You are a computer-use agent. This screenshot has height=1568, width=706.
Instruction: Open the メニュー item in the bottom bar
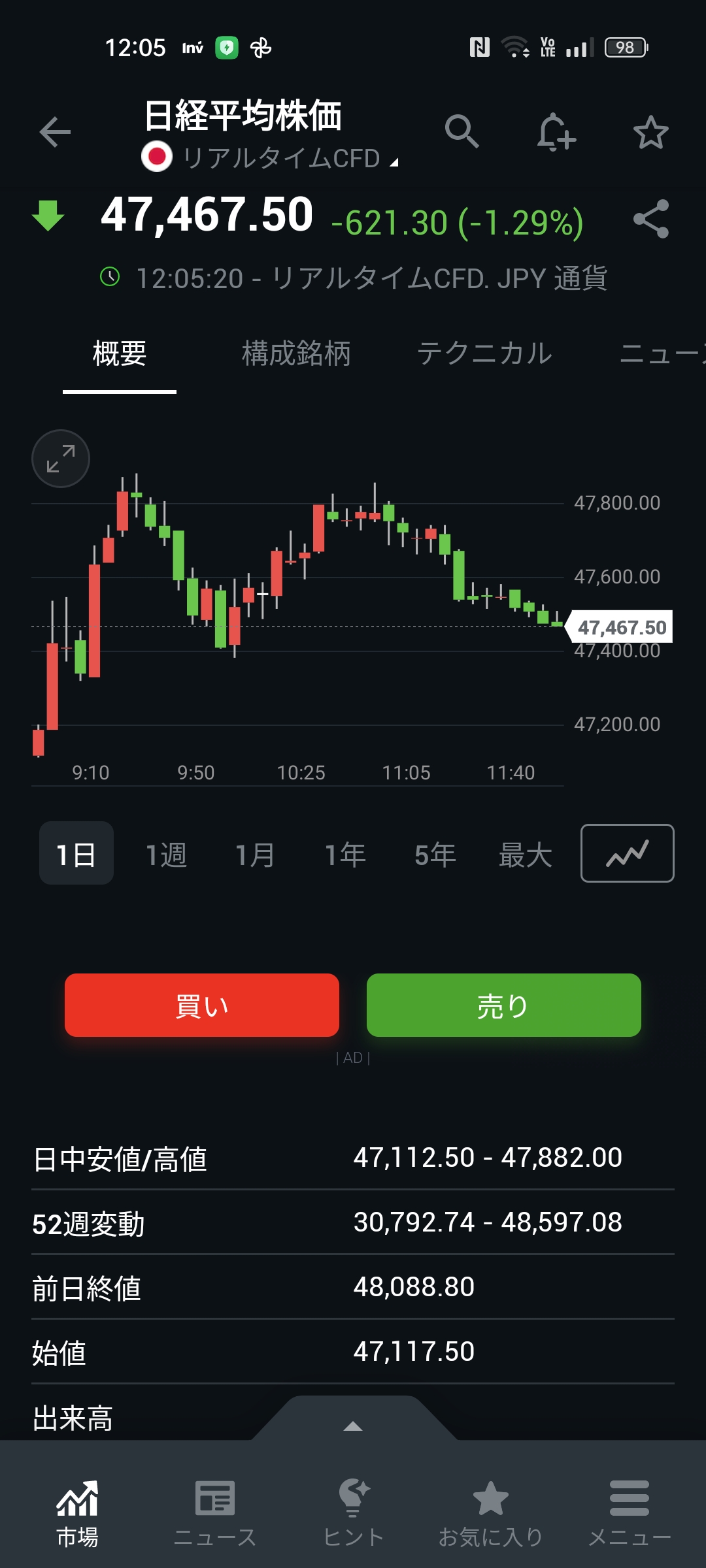click(x=629, y=1514)
